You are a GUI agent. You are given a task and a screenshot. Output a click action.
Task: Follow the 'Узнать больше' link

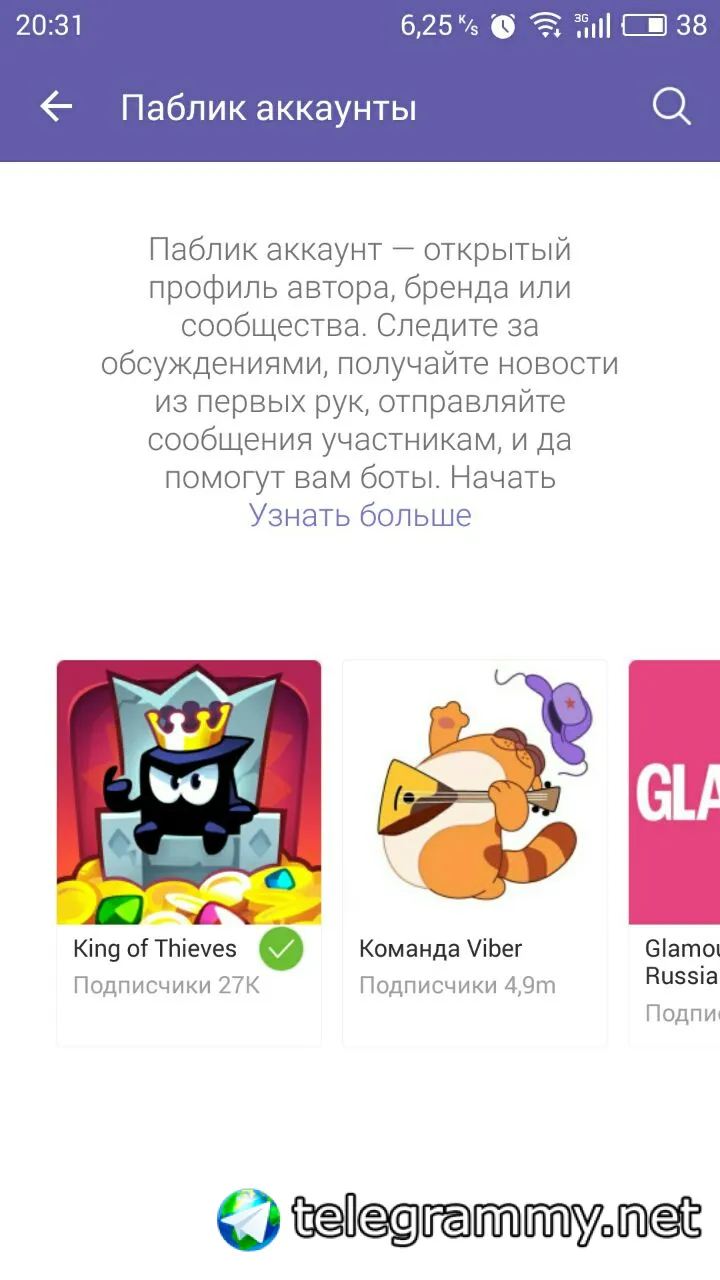[360, 515]
